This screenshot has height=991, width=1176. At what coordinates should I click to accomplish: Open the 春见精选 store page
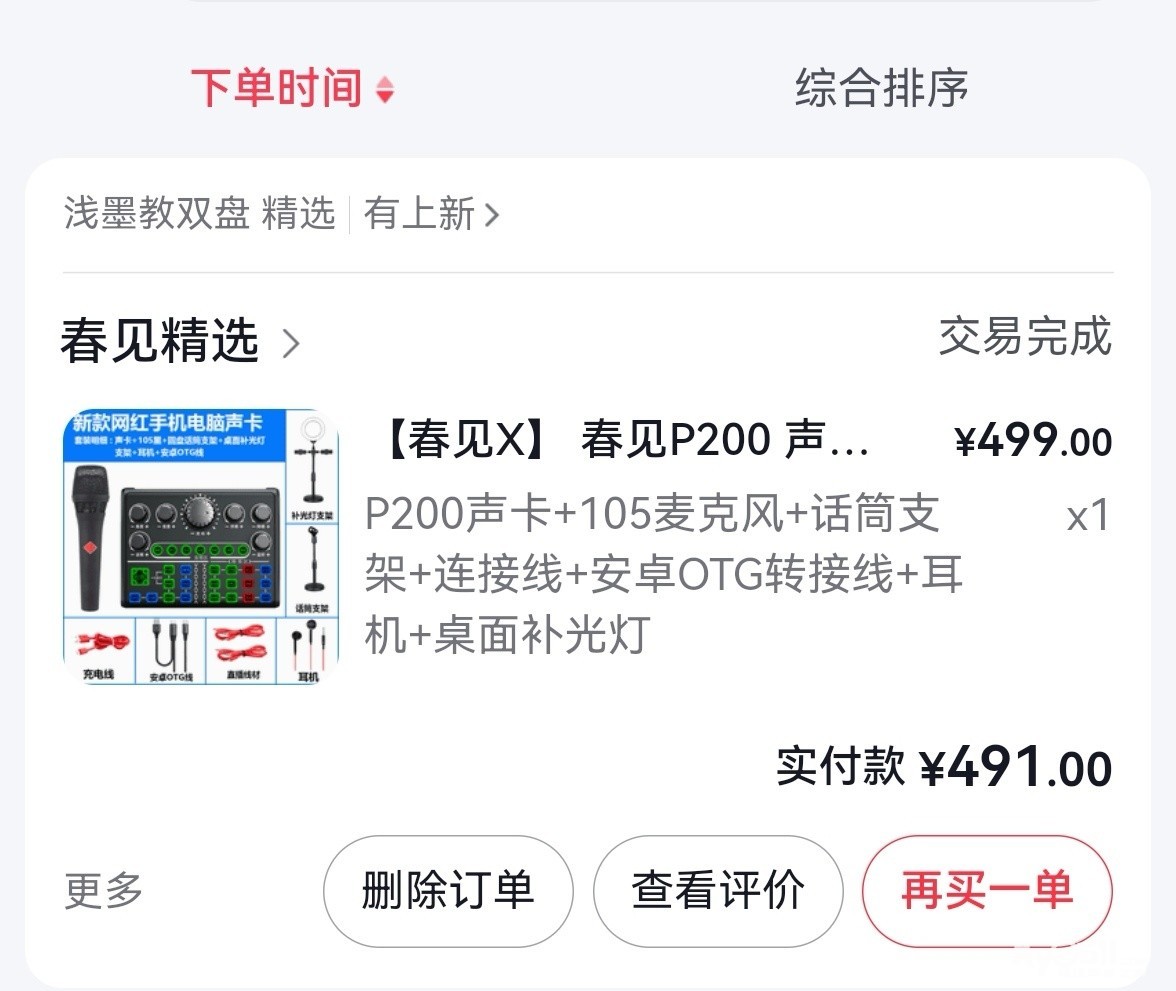180,341
